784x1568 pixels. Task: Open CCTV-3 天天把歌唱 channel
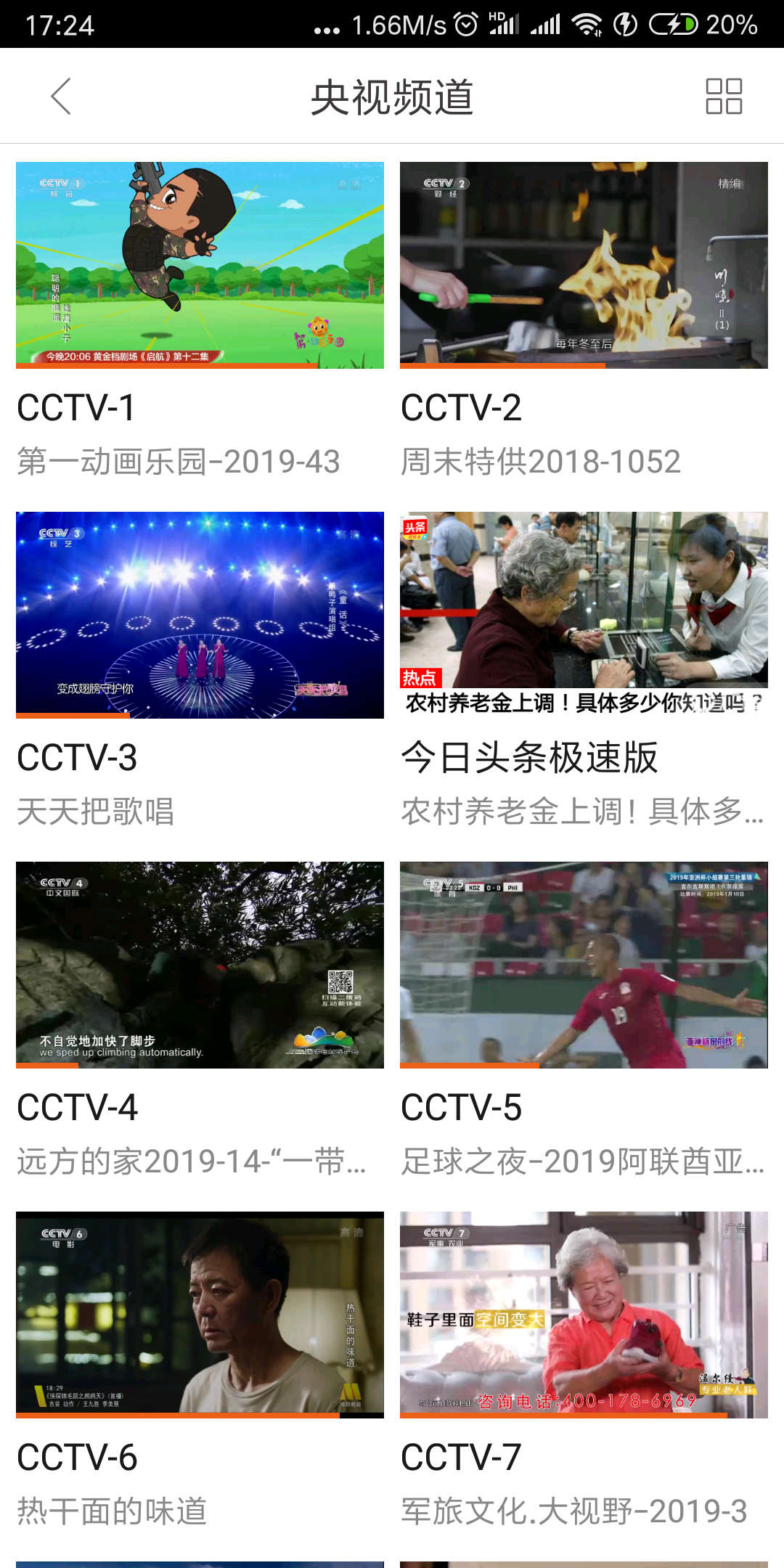(x=200, y=616)
